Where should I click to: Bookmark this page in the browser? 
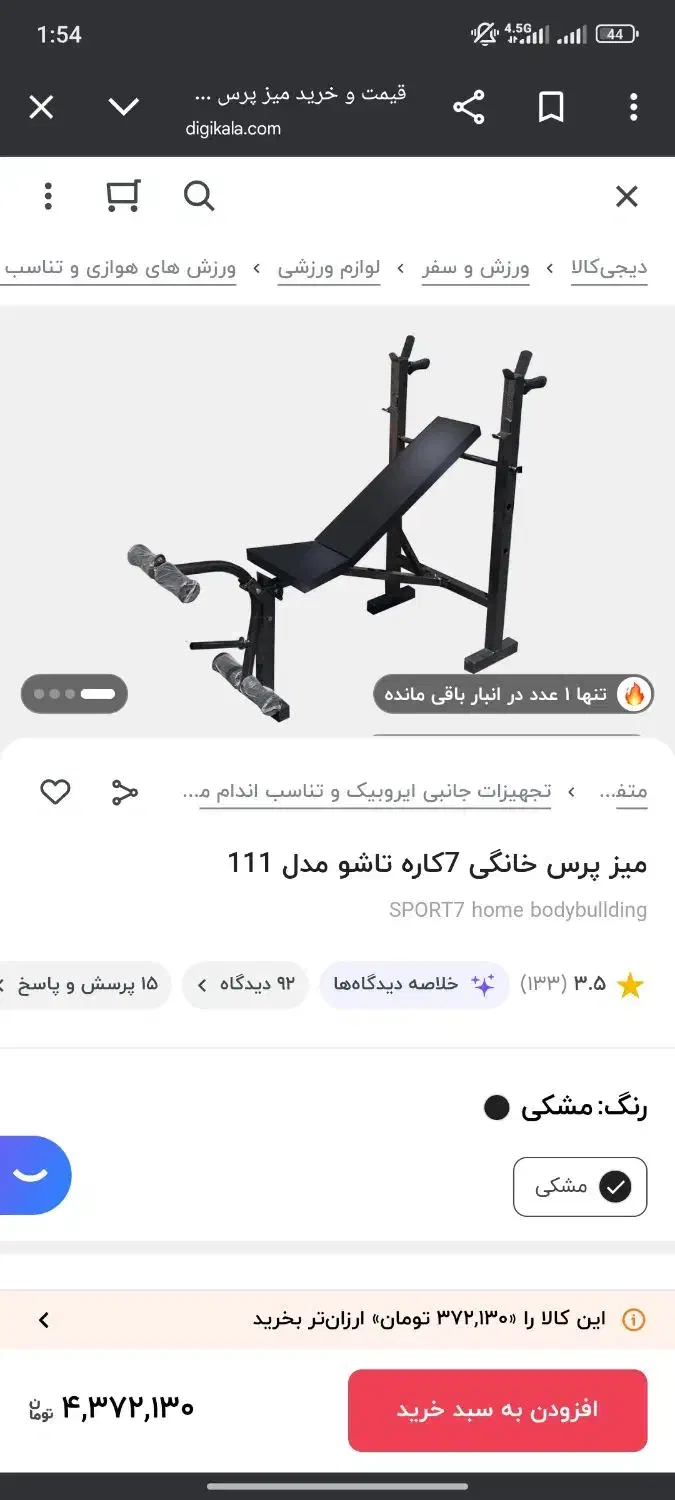(x=551, y=107)
